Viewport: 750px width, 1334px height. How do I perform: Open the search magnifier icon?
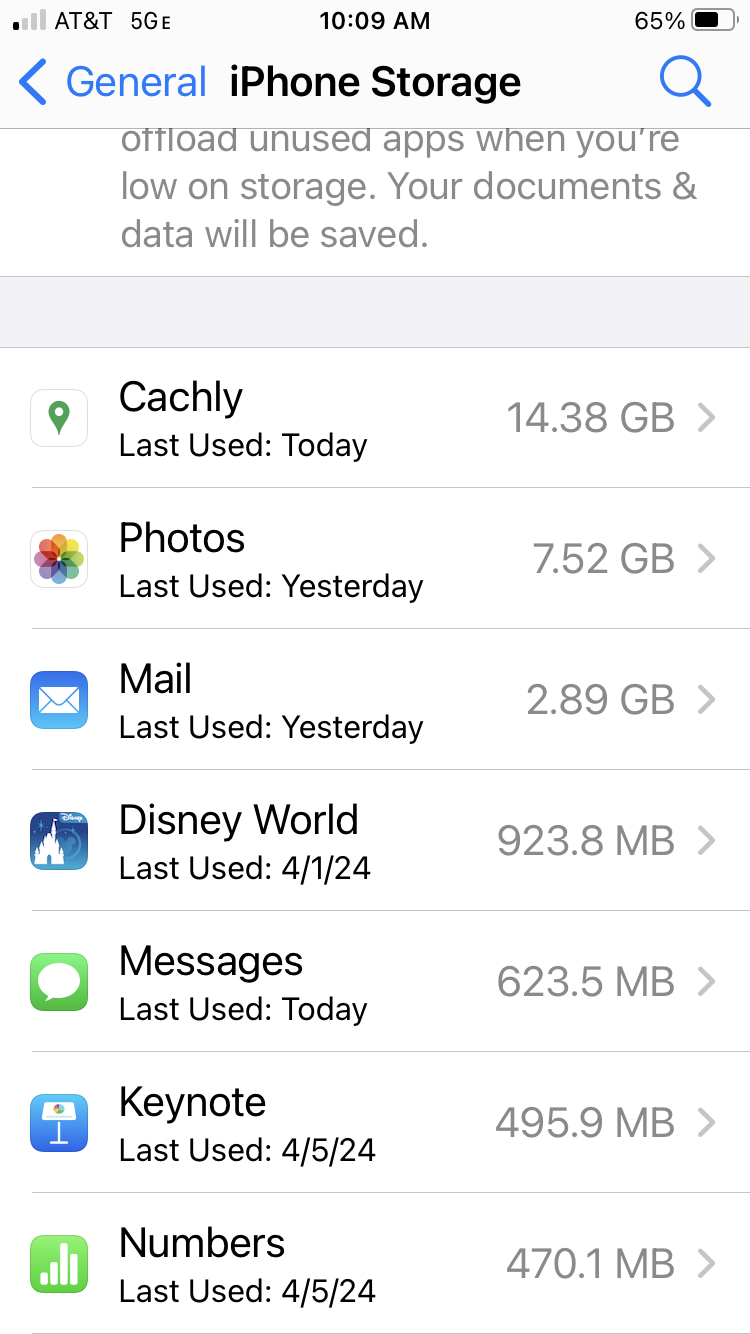point(685,82)
